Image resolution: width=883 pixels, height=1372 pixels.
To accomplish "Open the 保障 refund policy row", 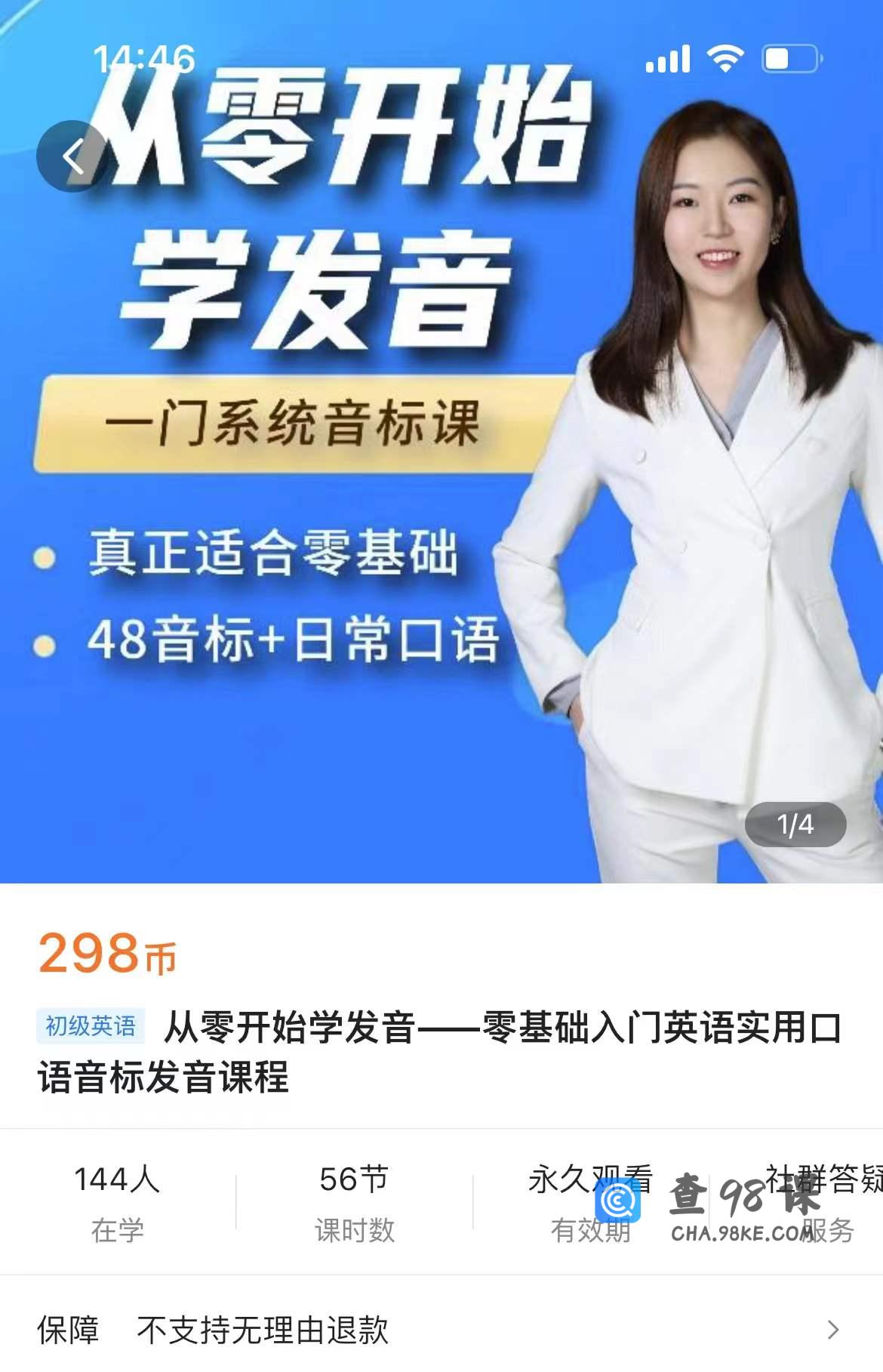I will point(441,1329).
